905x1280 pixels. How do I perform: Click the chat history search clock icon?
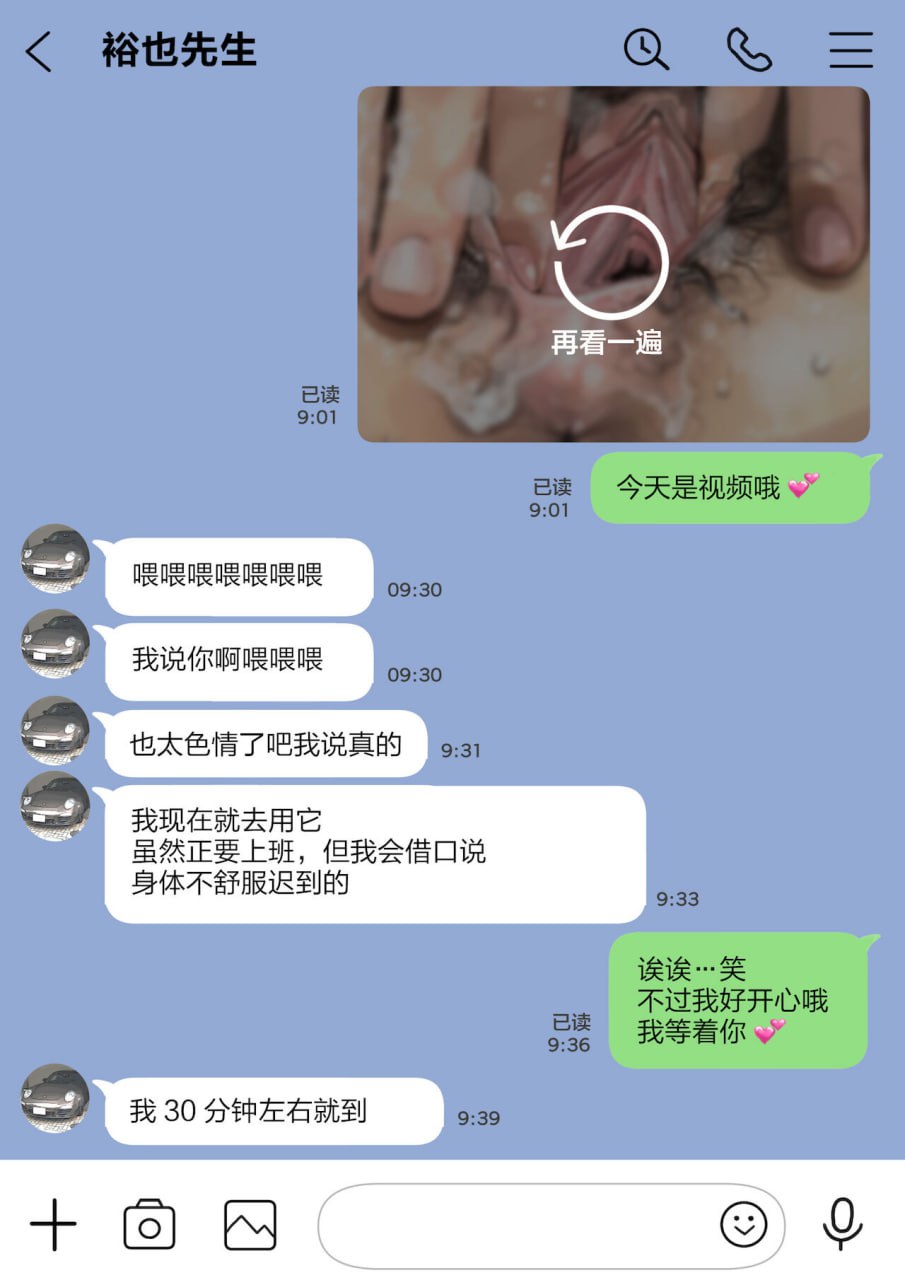click(646, 49)
